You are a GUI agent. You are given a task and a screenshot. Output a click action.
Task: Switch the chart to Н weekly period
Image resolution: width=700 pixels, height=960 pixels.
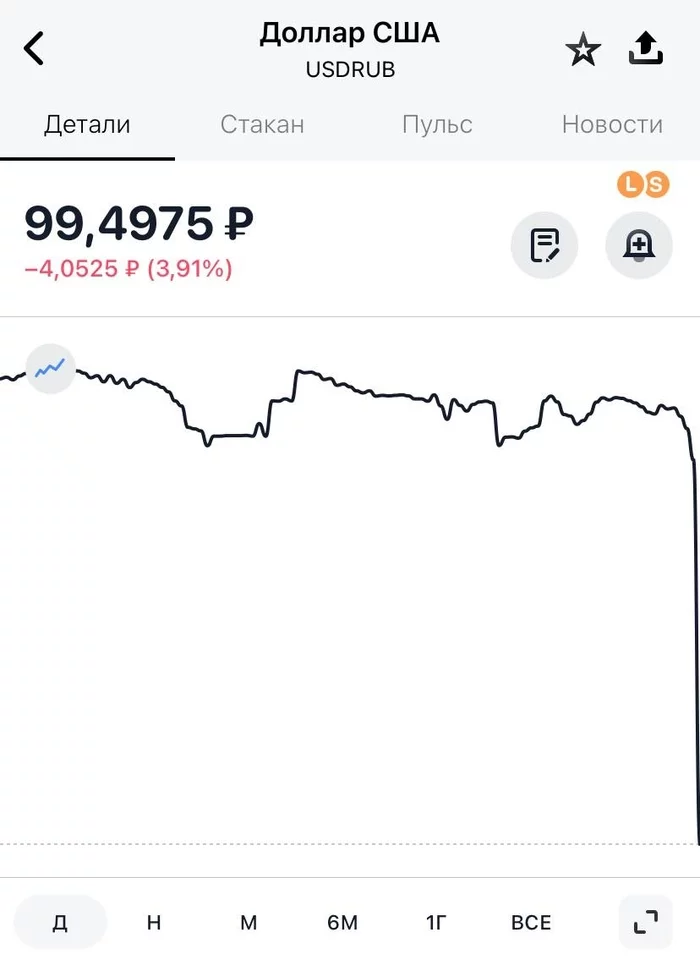click(154, 922)
